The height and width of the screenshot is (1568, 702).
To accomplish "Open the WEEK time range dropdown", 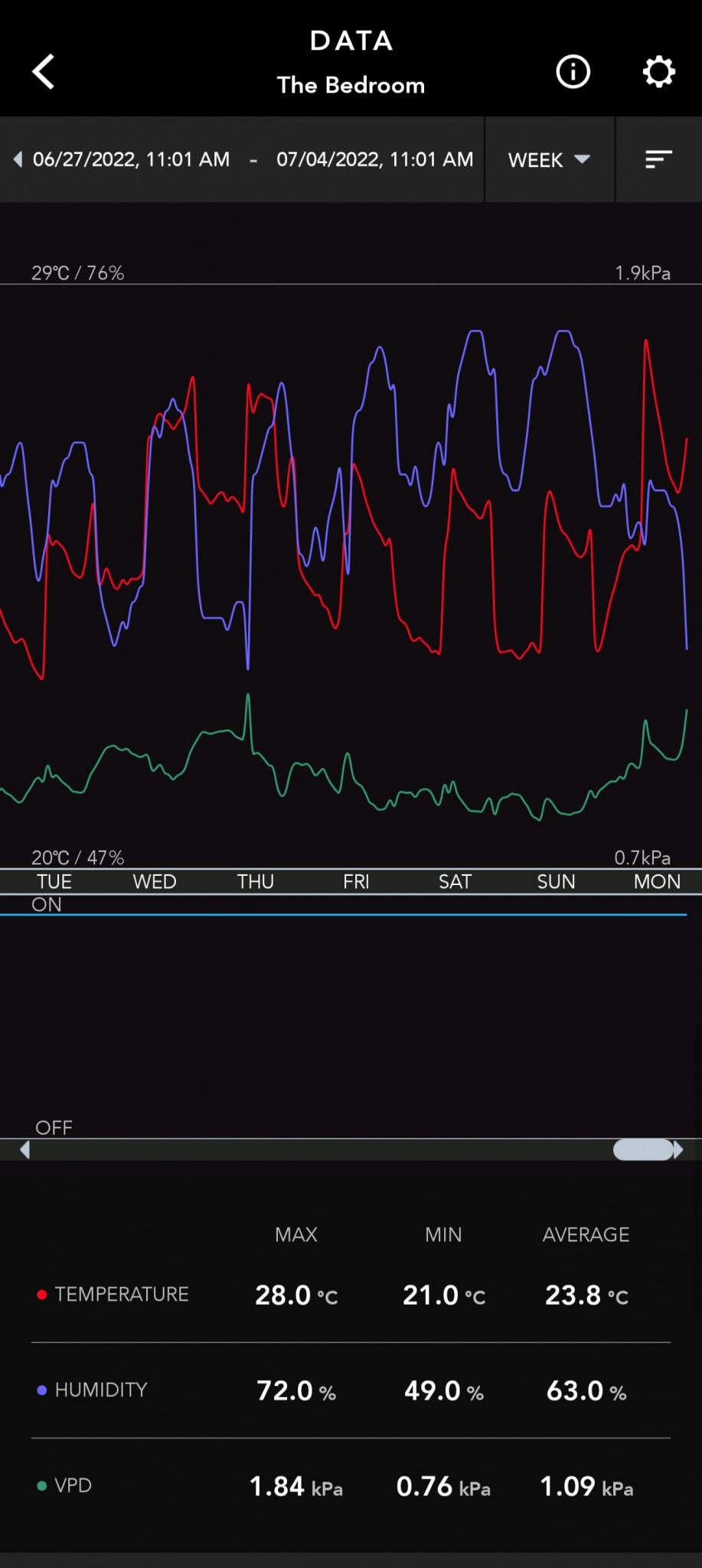I will pyautogui.click(x=549, y=159).
